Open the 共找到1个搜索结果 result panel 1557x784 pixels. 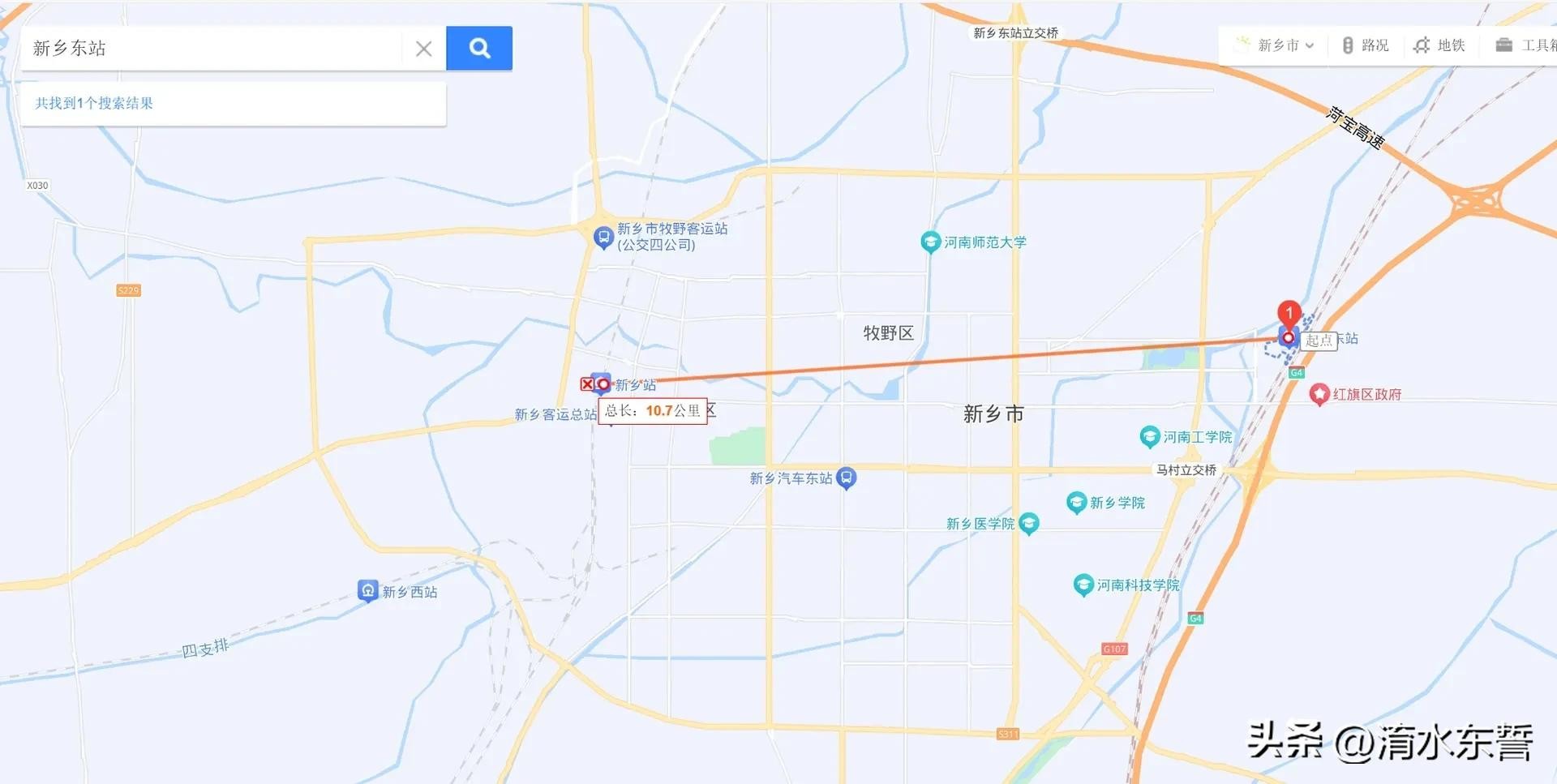pos(94,103)
